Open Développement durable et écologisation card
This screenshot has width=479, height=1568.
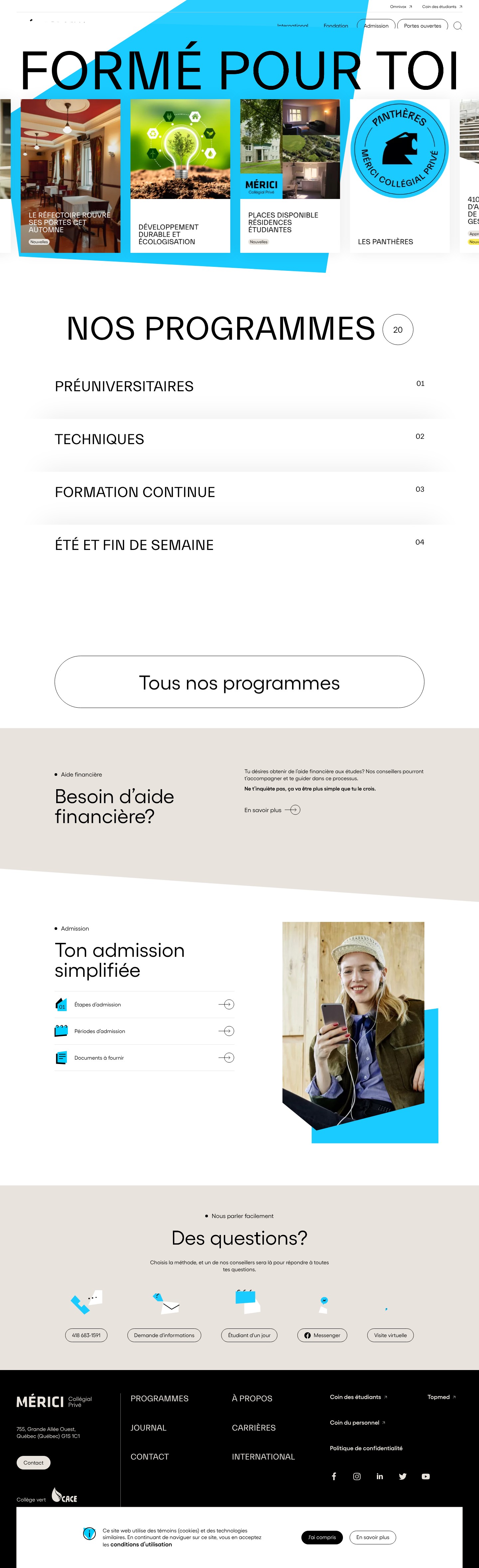[x=180, y=176]
